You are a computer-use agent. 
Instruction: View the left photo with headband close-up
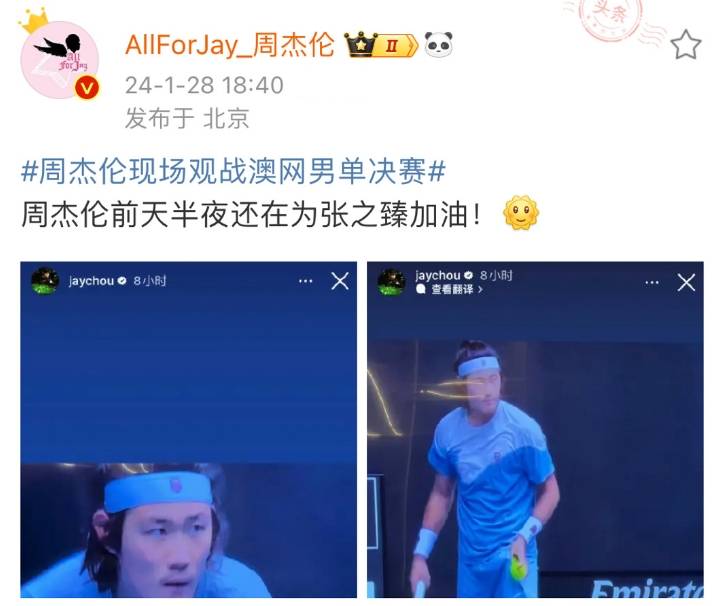coord(189,430)
